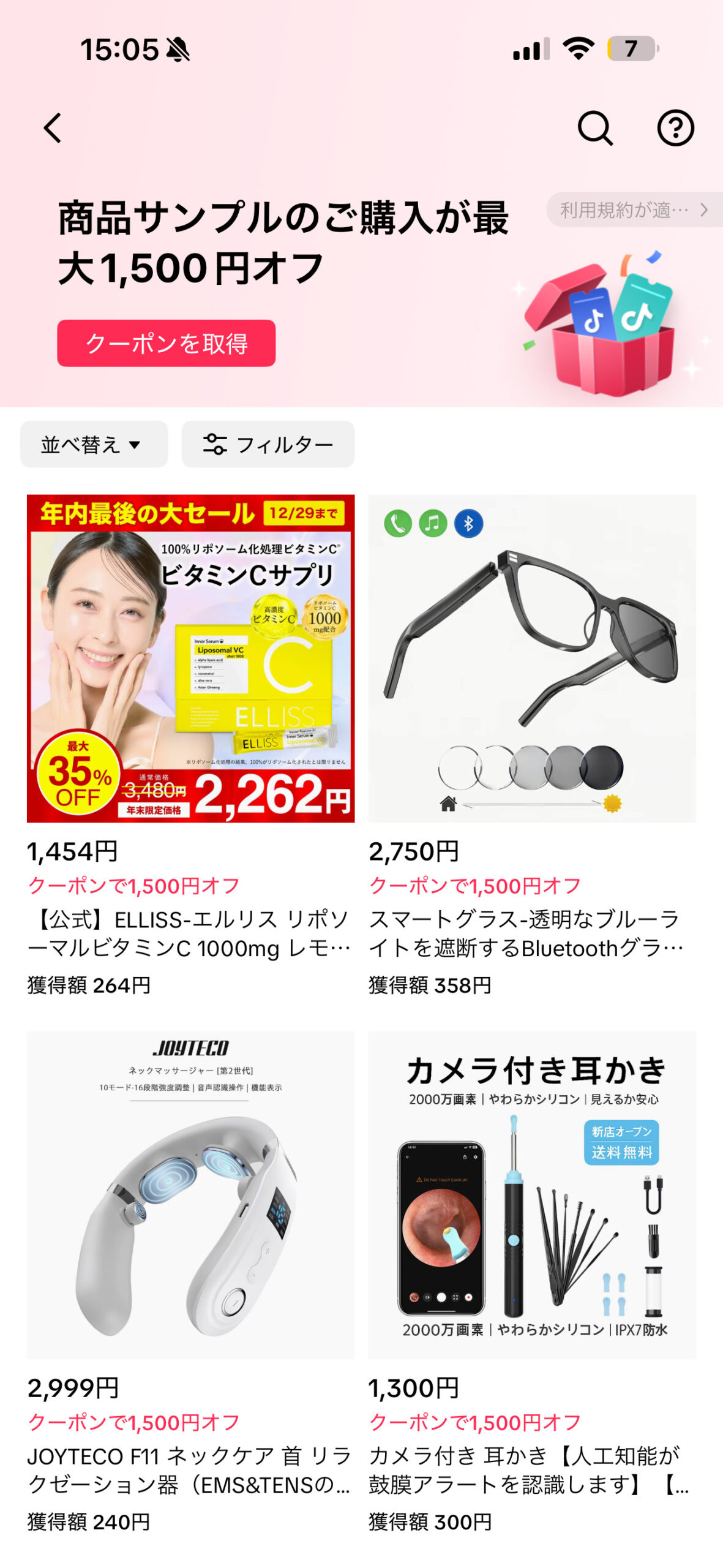The width and height of the screenshot is (723, 1568).
Task: View the Bluetooth smart glasses product
Action: click(x=531, y=658)
